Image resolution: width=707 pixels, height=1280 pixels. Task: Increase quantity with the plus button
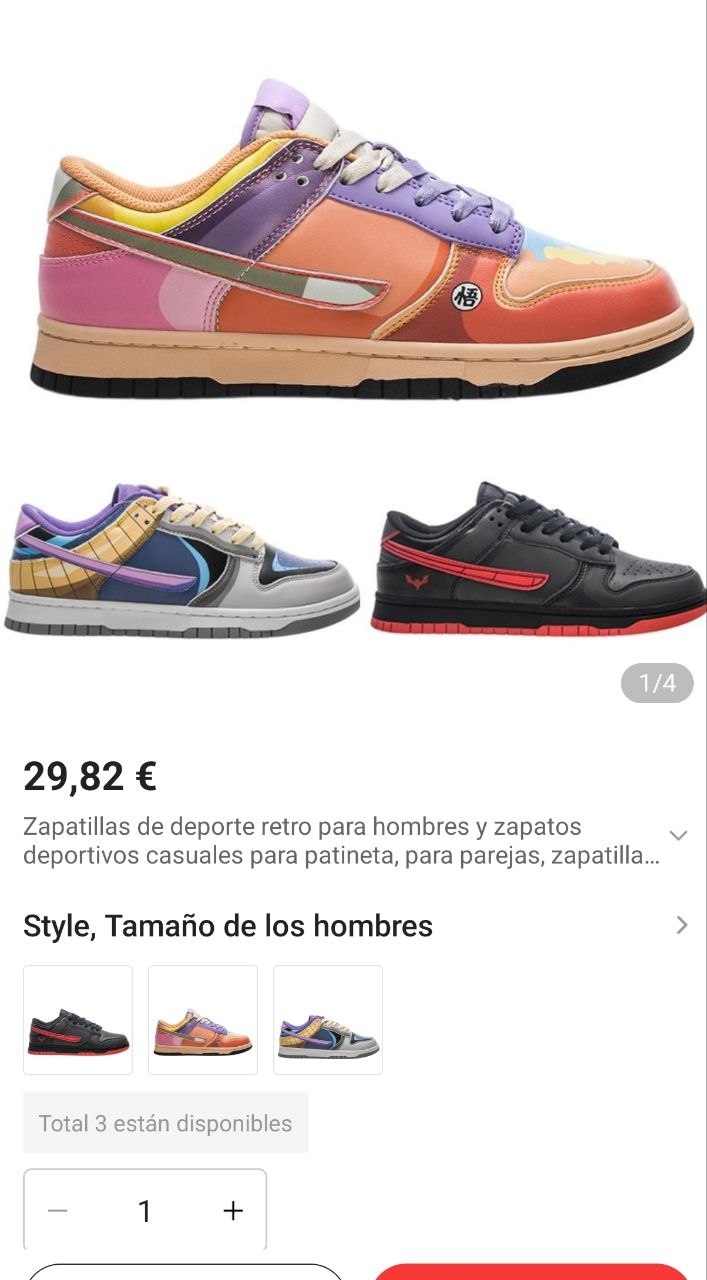[233, 1211]
